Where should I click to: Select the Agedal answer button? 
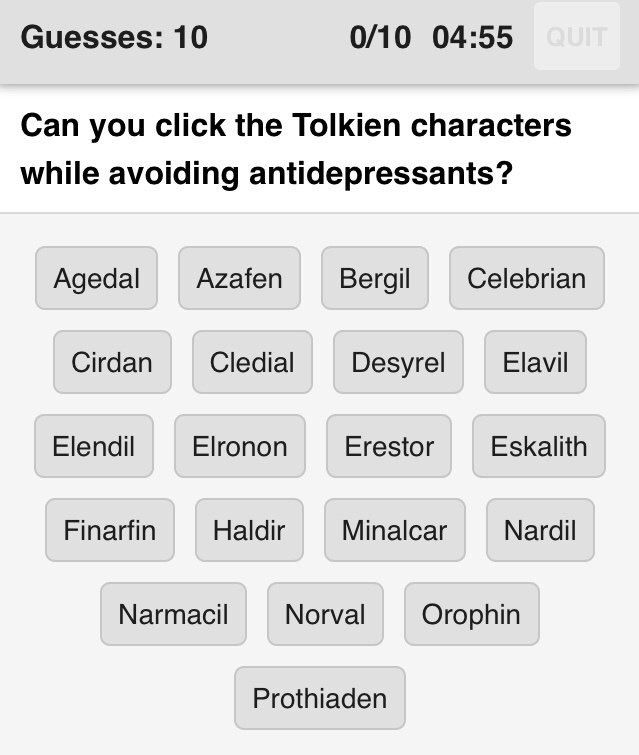[x=96, y=278]
